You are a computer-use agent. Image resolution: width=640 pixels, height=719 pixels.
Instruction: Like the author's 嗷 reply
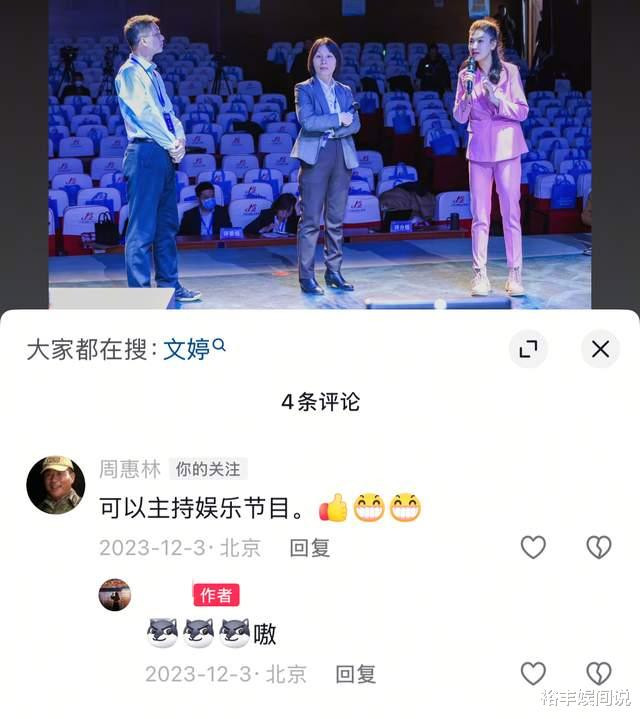click(533, 673)
